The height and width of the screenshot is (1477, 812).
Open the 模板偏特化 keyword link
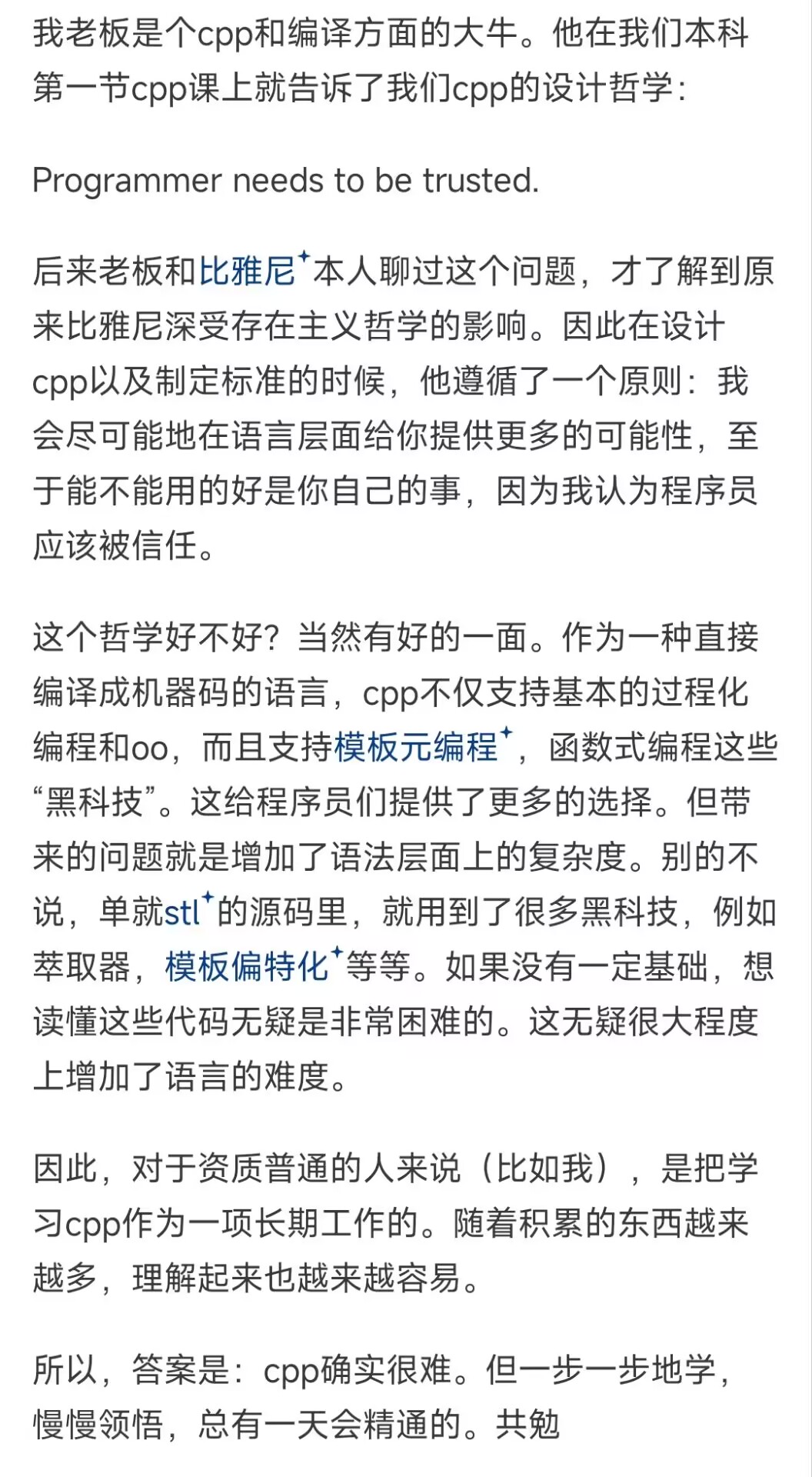246,967
